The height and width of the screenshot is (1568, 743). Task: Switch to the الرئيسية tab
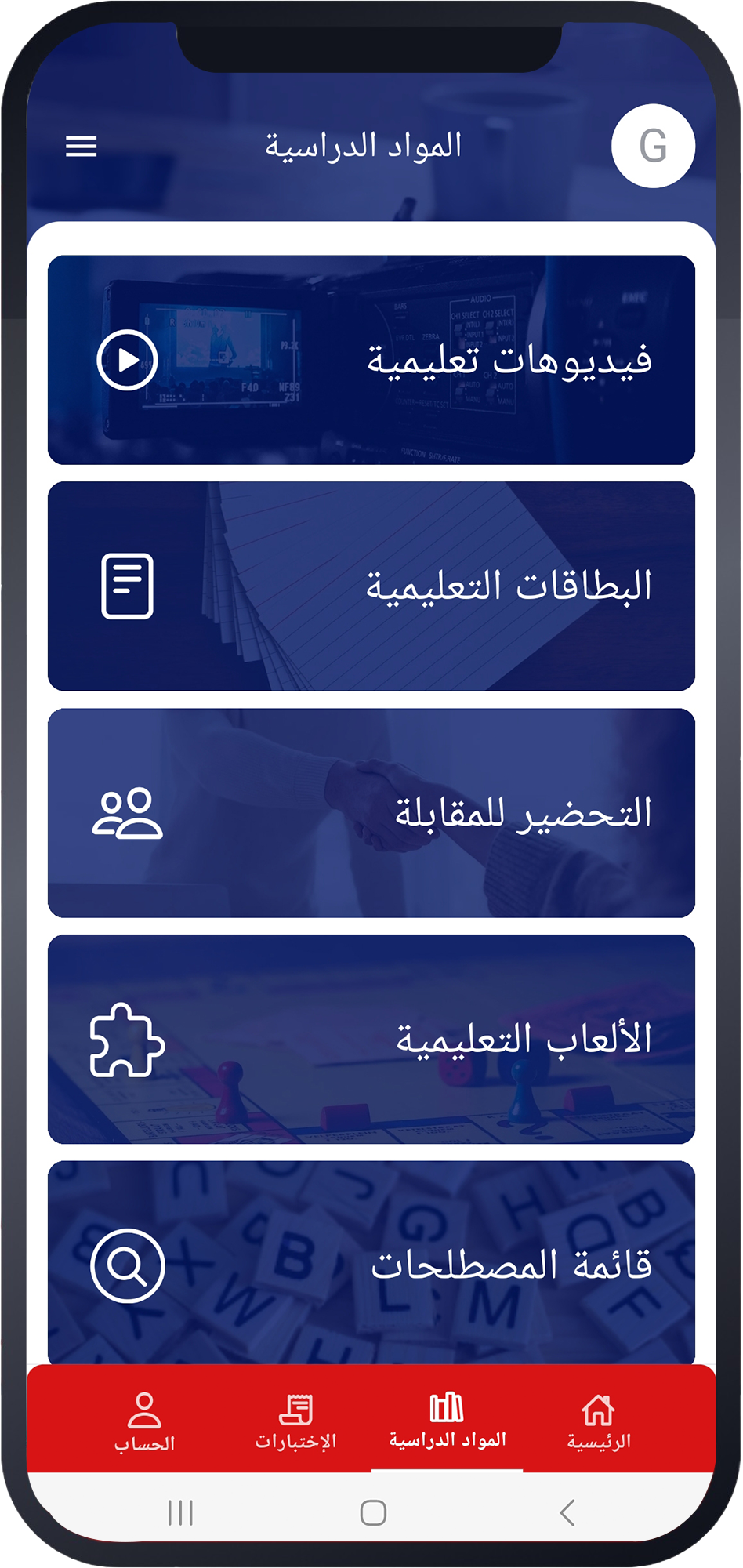coord(599,1421)
